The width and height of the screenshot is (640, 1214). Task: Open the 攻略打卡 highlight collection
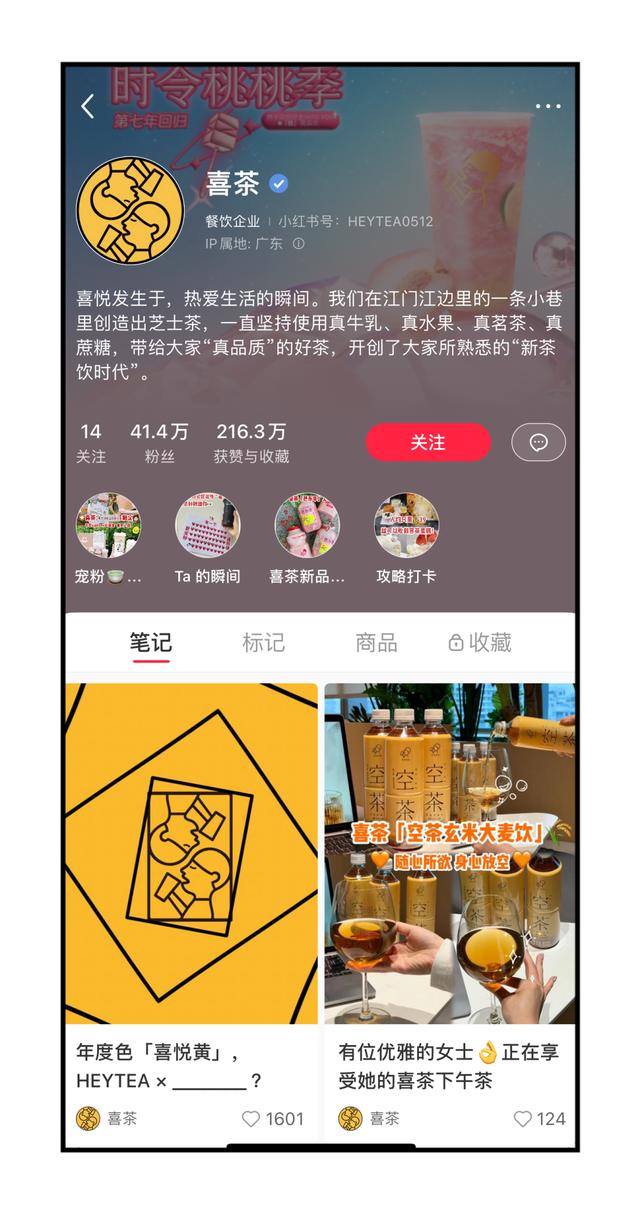pos(406,525)
